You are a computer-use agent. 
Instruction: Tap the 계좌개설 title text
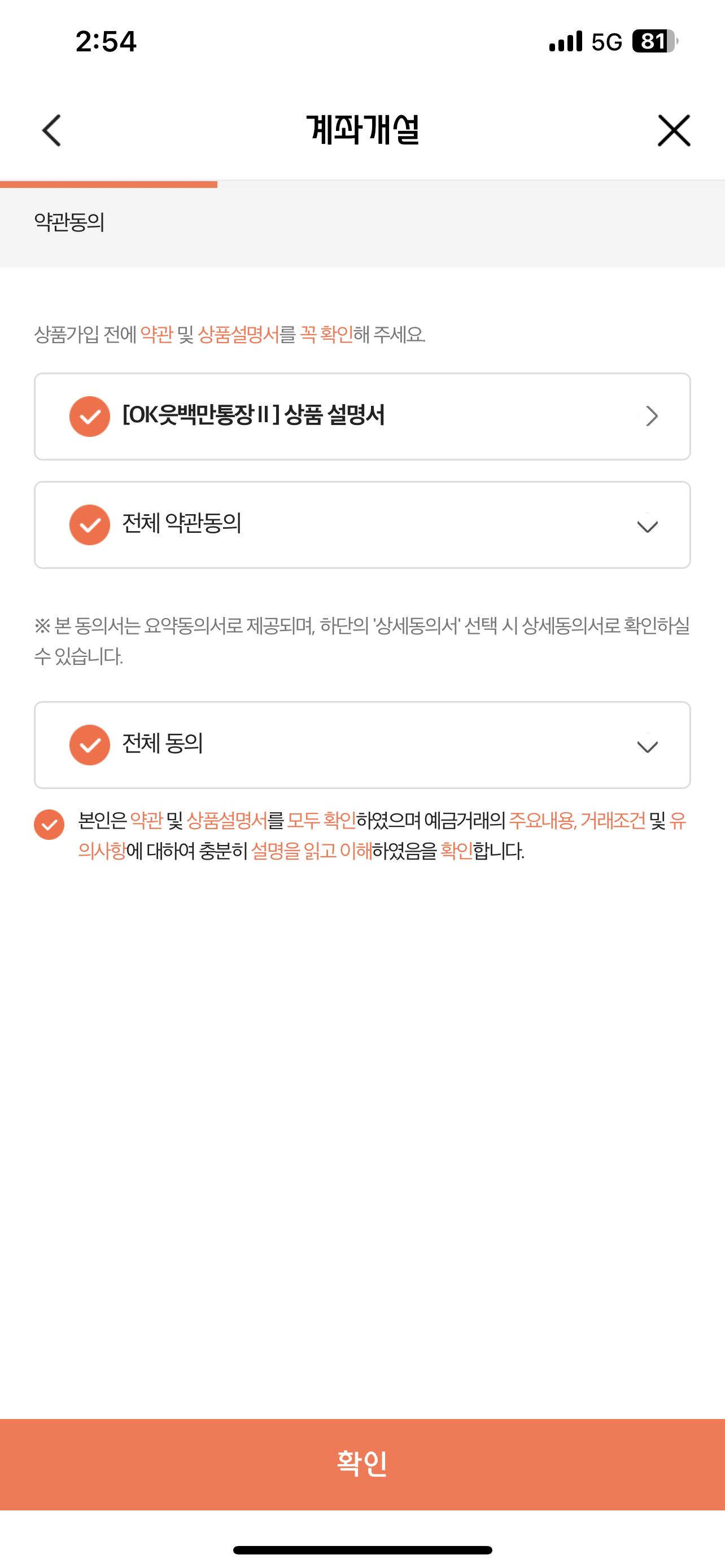coord(362,129)
